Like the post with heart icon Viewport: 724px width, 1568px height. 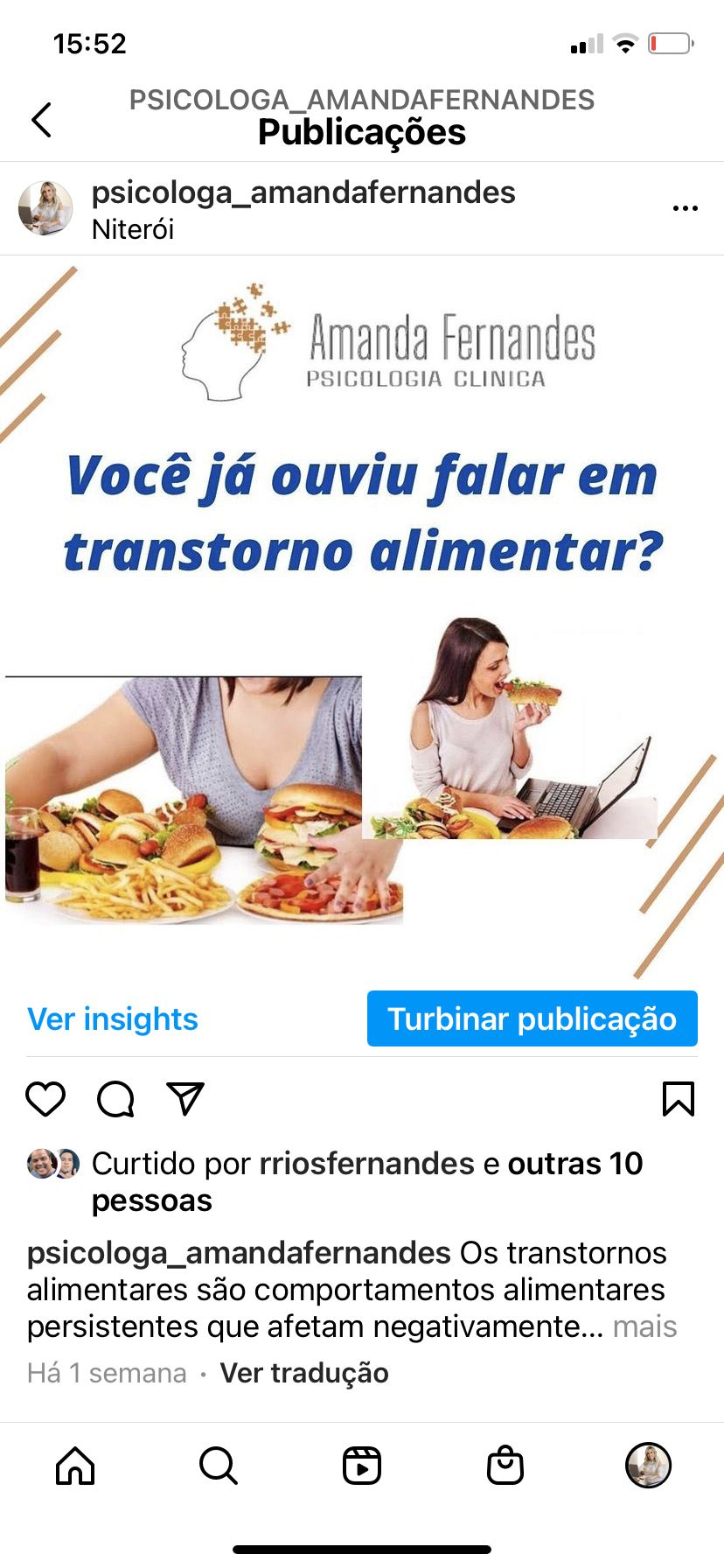click(45, 1099)
